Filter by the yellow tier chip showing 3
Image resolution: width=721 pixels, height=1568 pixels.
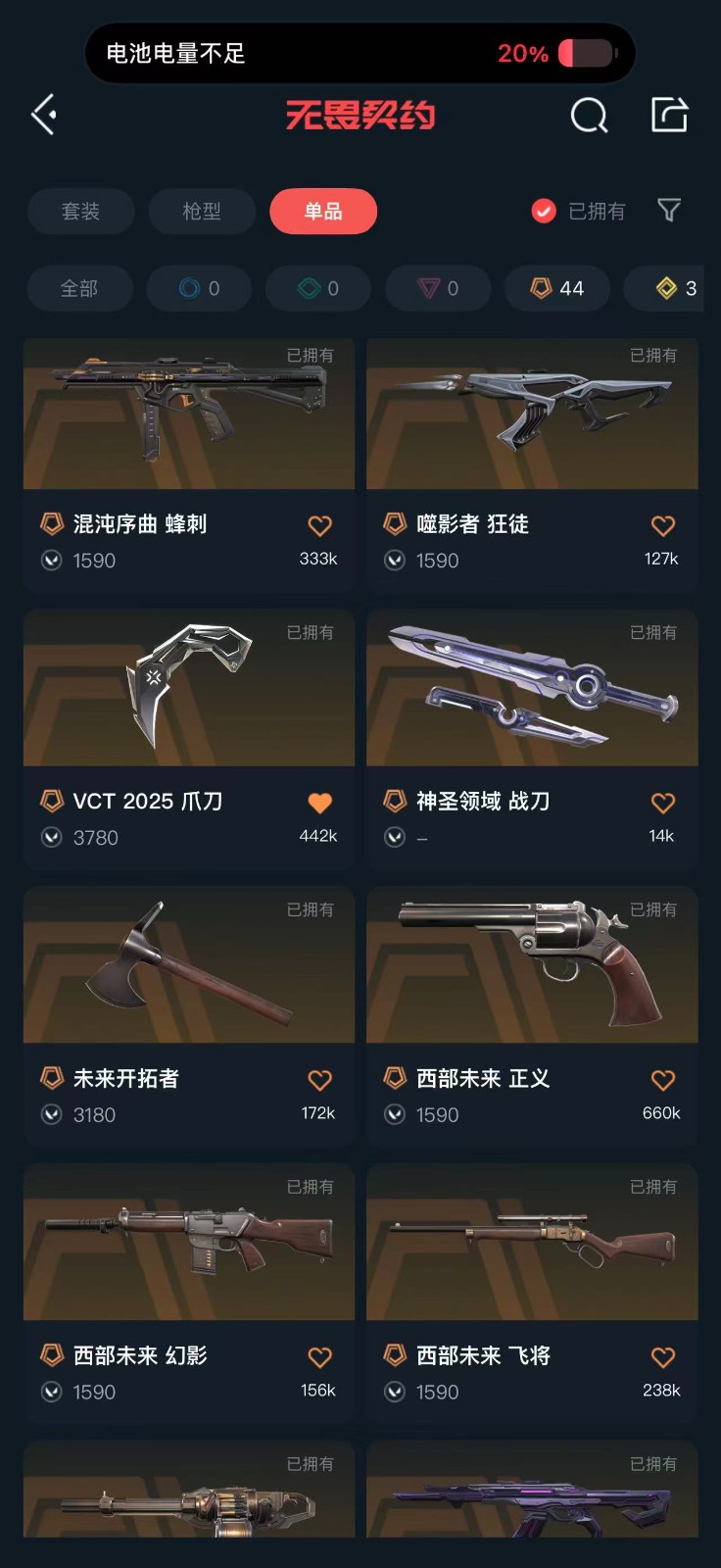pos(676,289)
